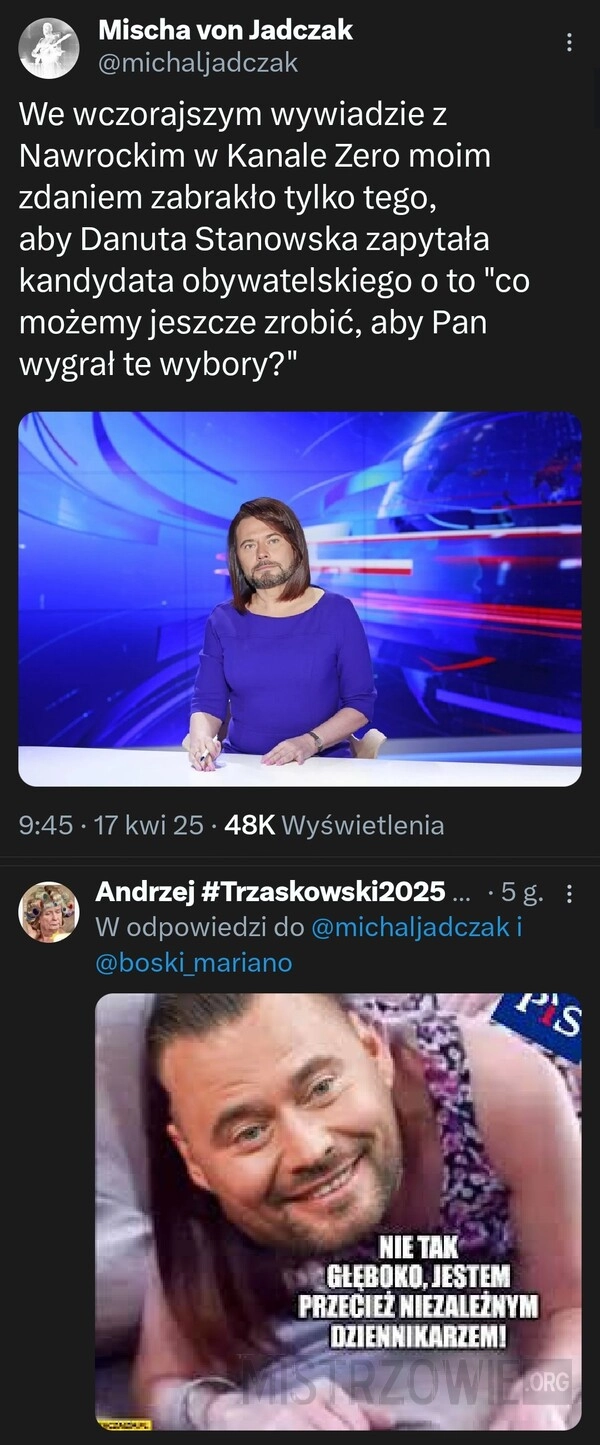Open overflow menu on Mischa von Jadczak's tweet
Viewport: 600px width, 1445px height.
(569, 43)
